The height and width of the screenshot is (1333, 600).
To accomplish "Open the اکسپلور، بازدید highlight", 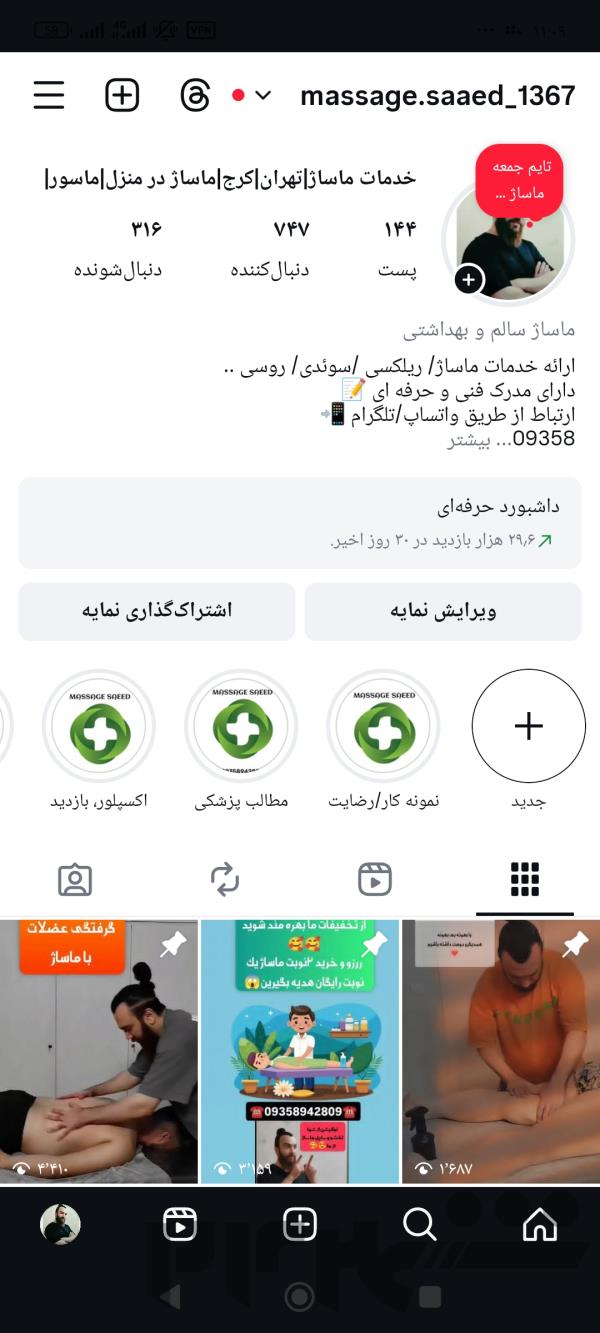I will 99,727.
